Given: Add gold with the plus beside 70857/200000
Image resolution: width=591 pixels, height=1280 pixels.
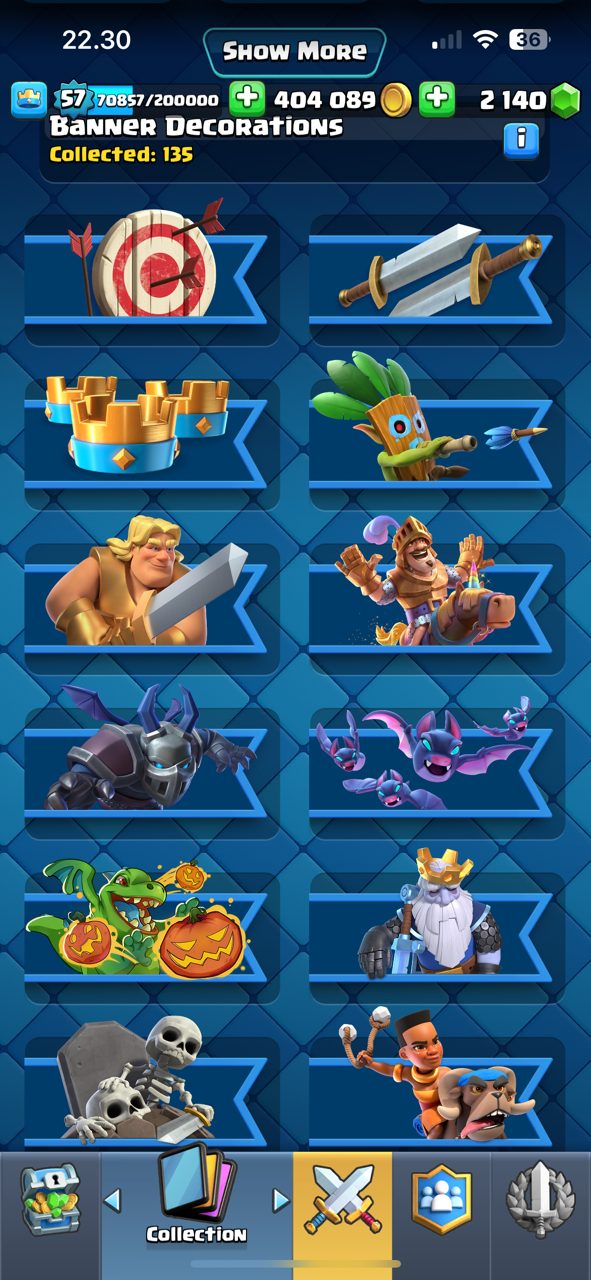Looking at the screenshot, I should [246, 99].
